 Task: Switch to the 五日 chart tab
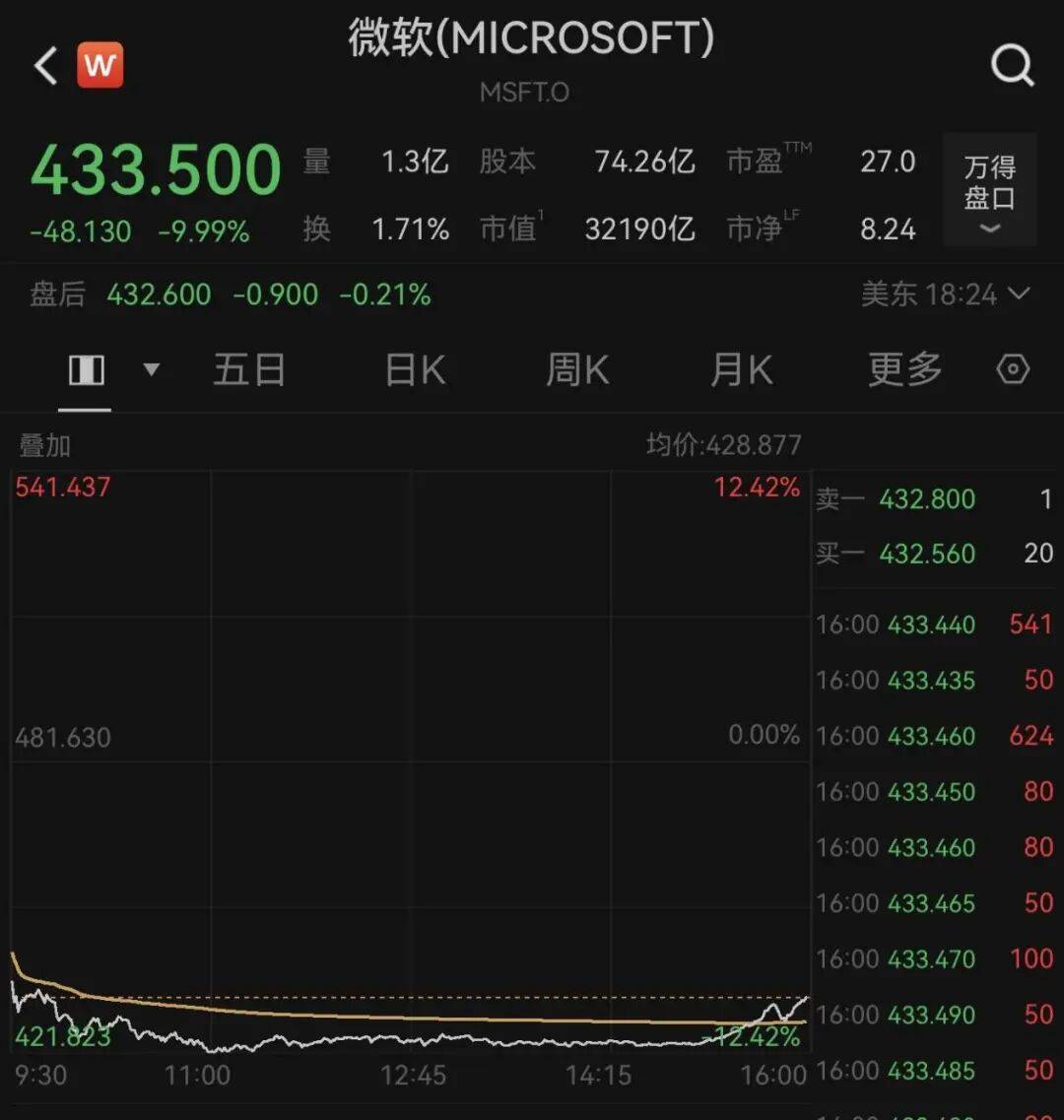(x=249, y=370)
